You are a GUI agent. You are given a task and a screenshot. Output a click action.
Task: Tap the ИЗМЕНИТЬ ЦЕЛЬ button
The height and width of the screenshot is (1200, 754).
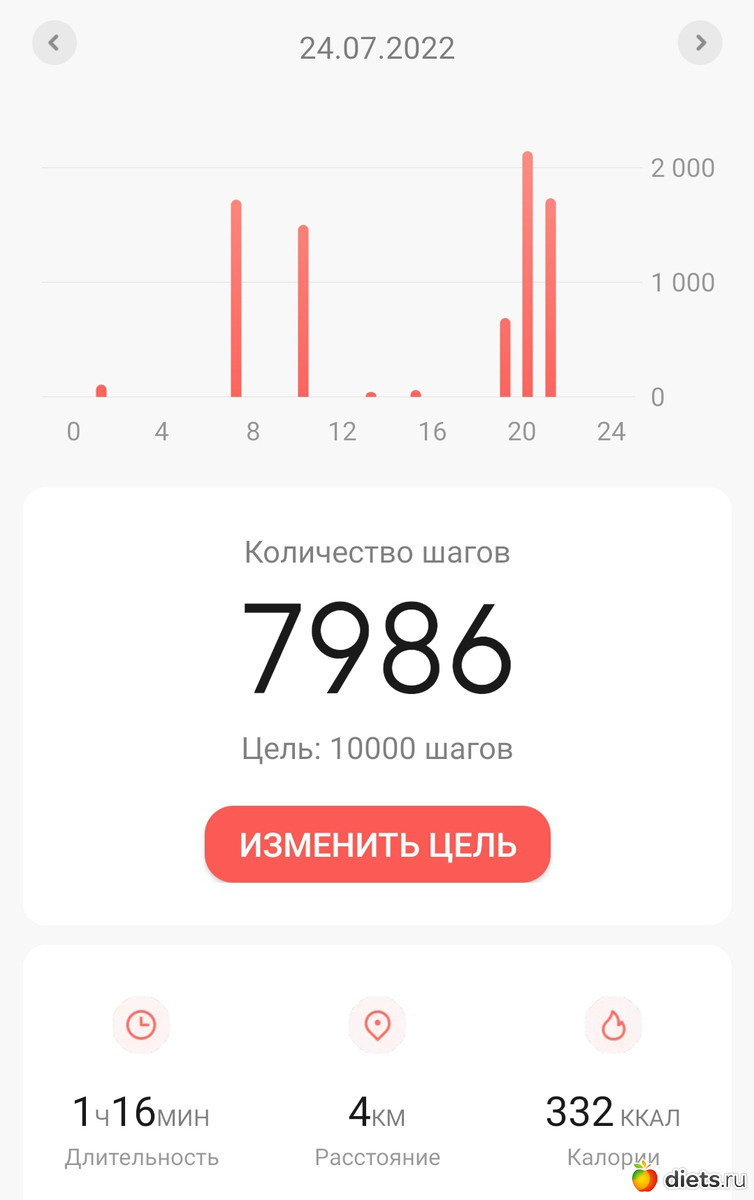point(377,844)
